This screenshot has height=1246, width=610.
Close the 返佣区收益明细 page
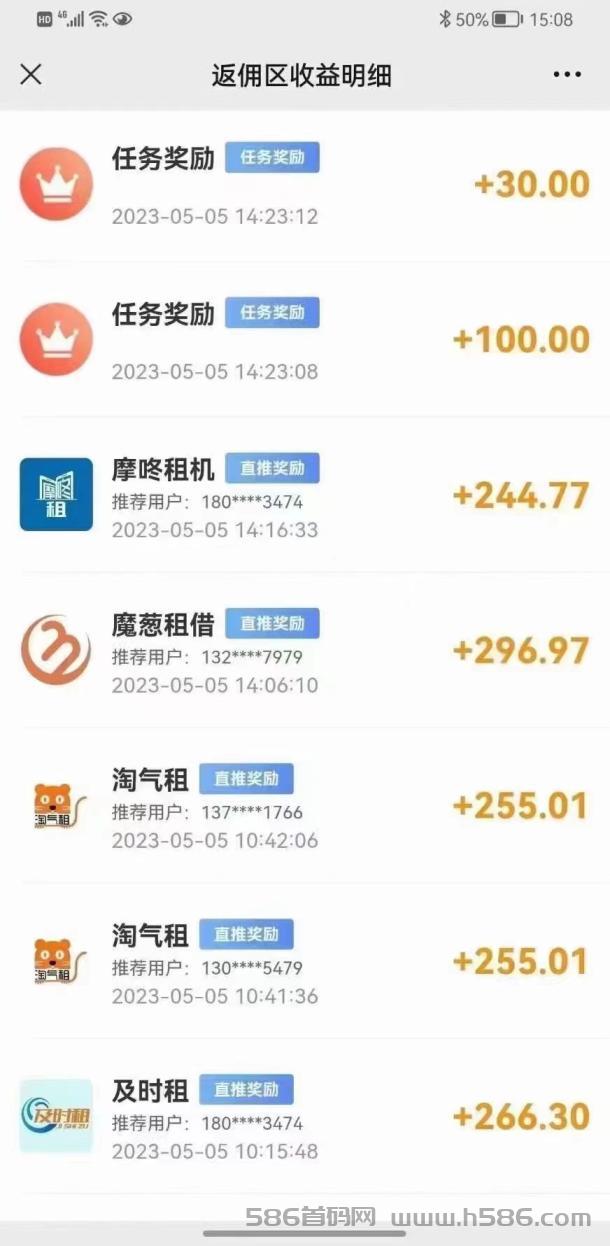coord(31,74)
